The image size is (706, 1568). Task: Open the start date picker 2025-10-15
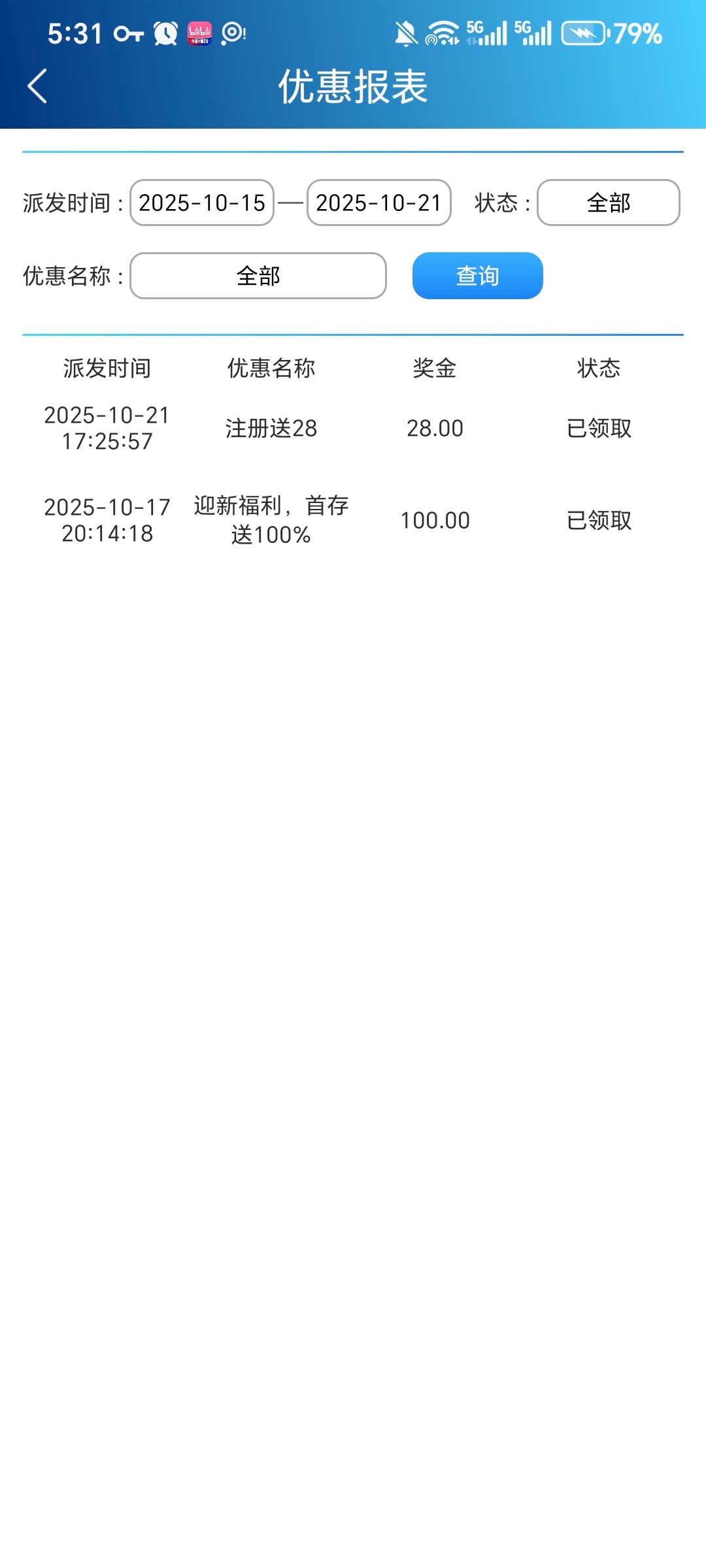click(x=202, y=203)
